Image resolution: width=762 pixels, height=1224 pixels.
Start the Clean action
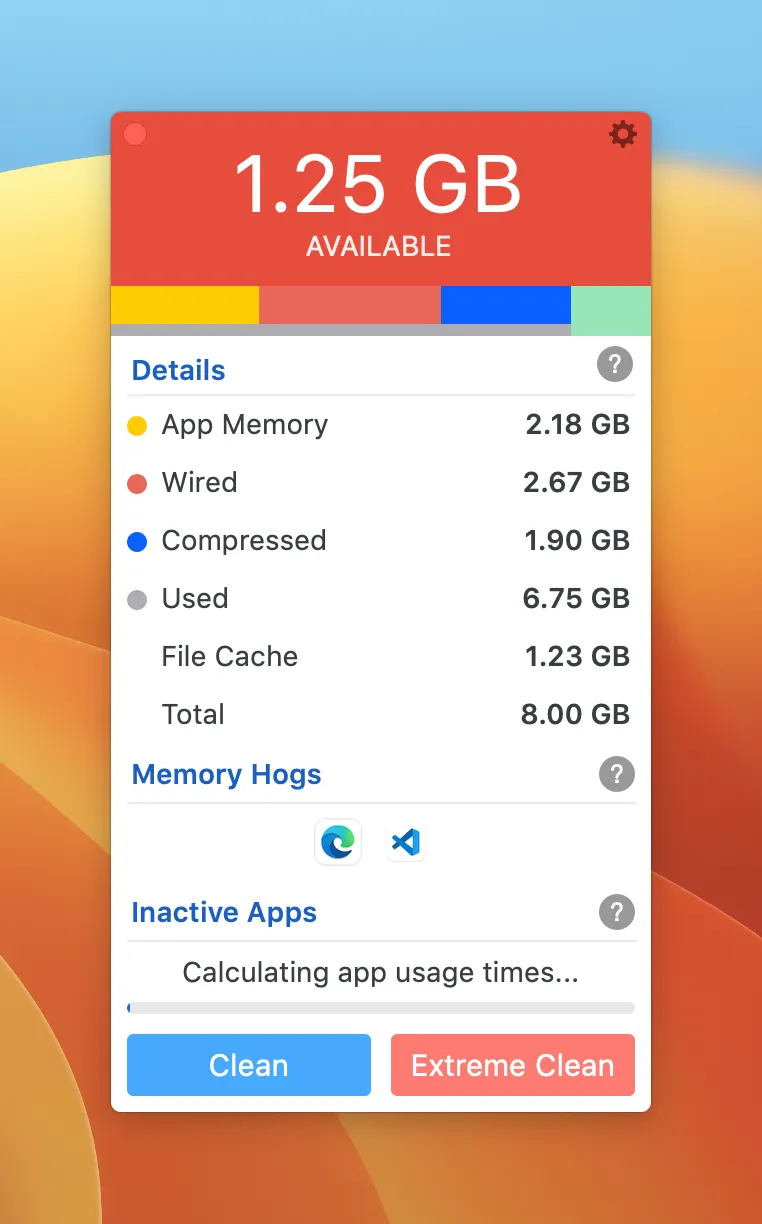coord(249,1065)
